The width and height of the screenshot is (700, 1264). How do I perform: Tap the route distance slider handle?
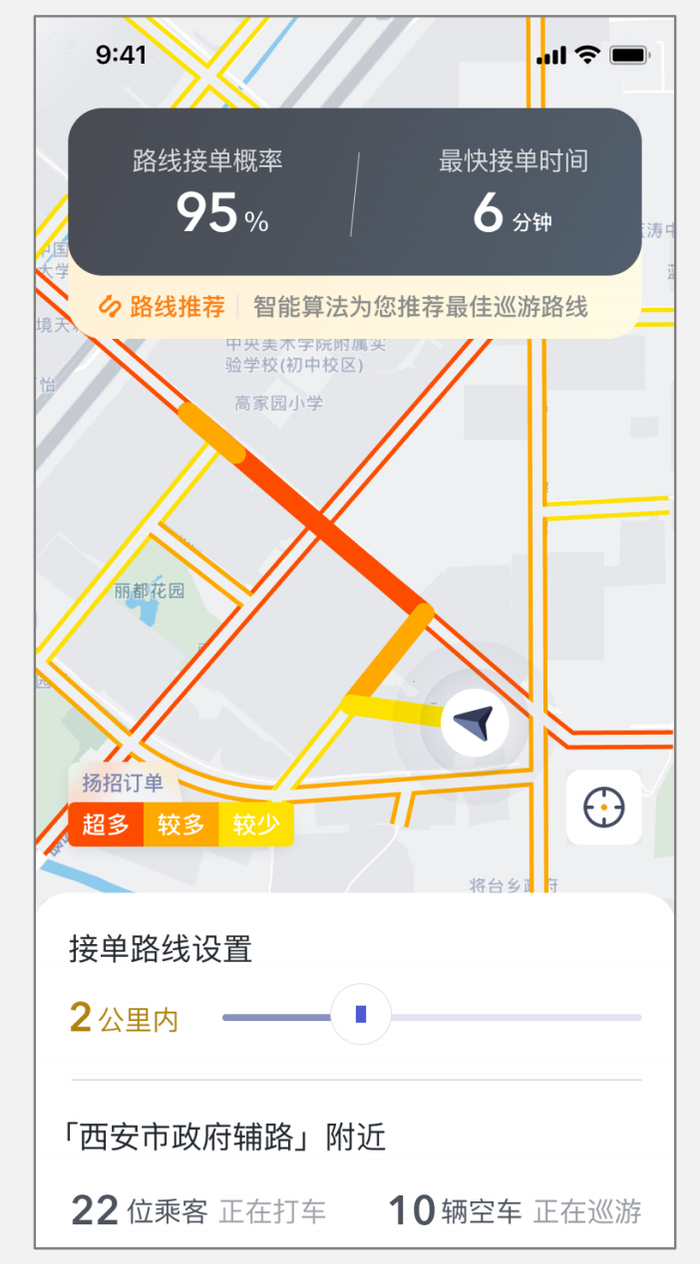click(360, 1015)
